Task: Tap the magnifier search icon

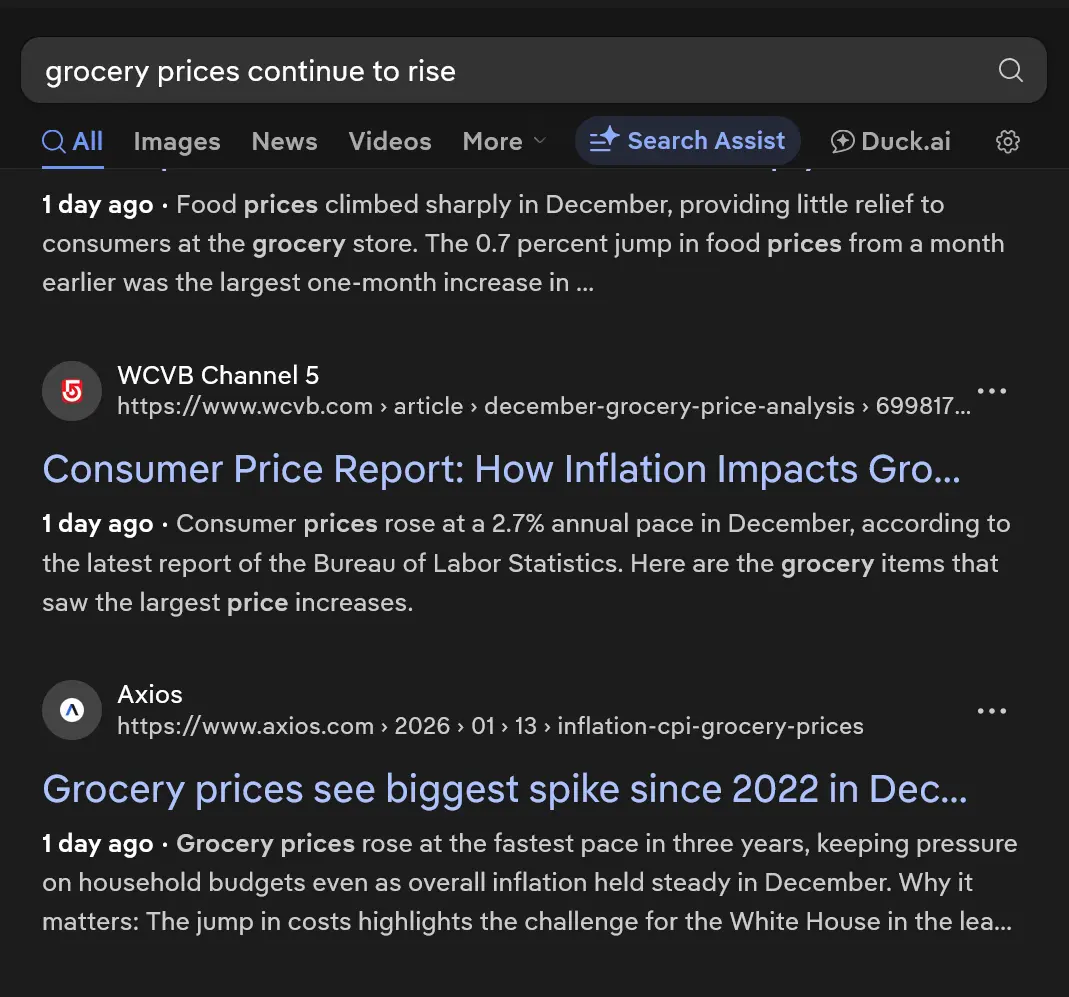Action: (x=1010, y=70)
